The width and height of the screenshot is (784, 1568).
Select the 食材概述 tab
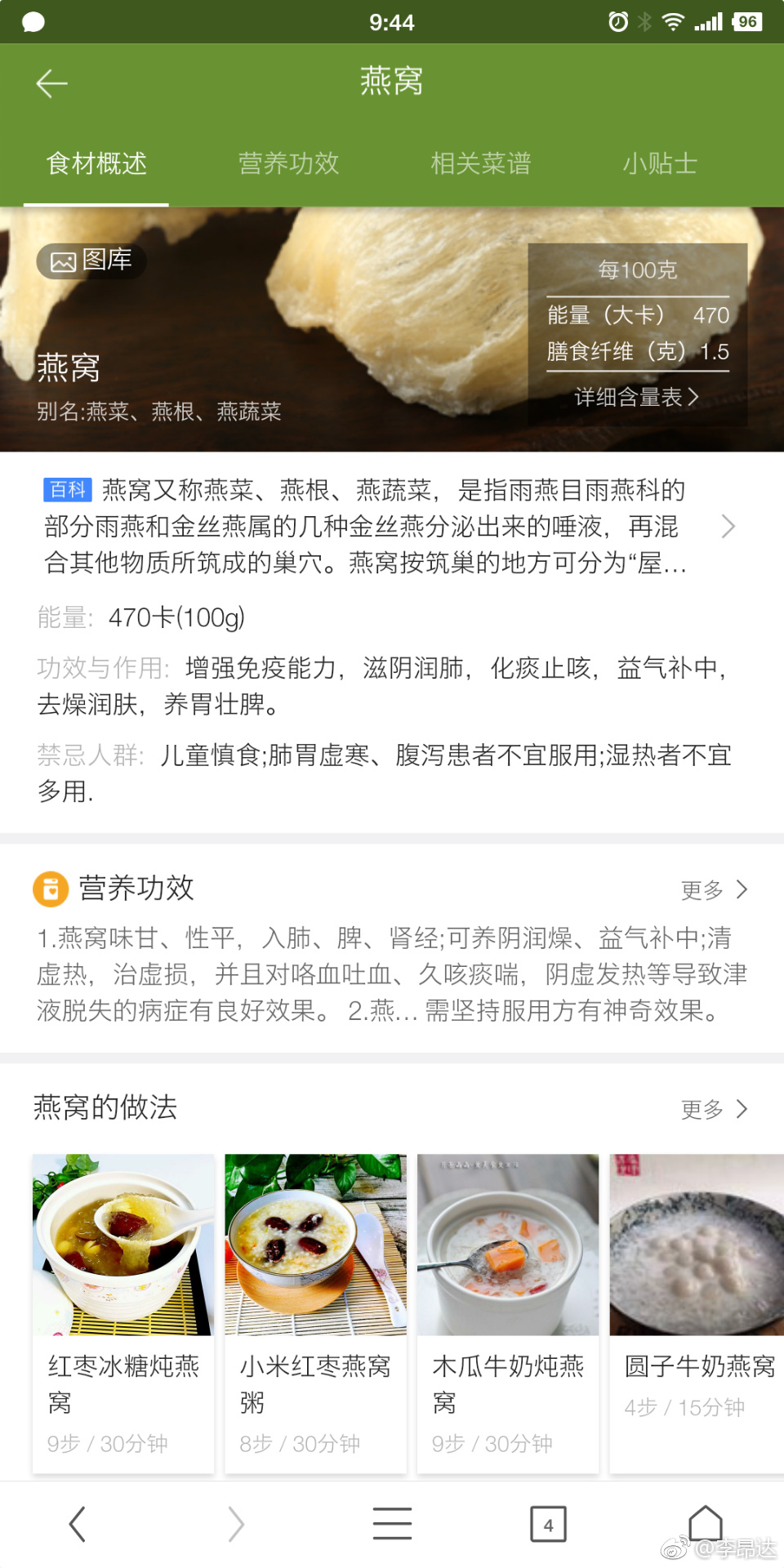[x=96, y=163]
